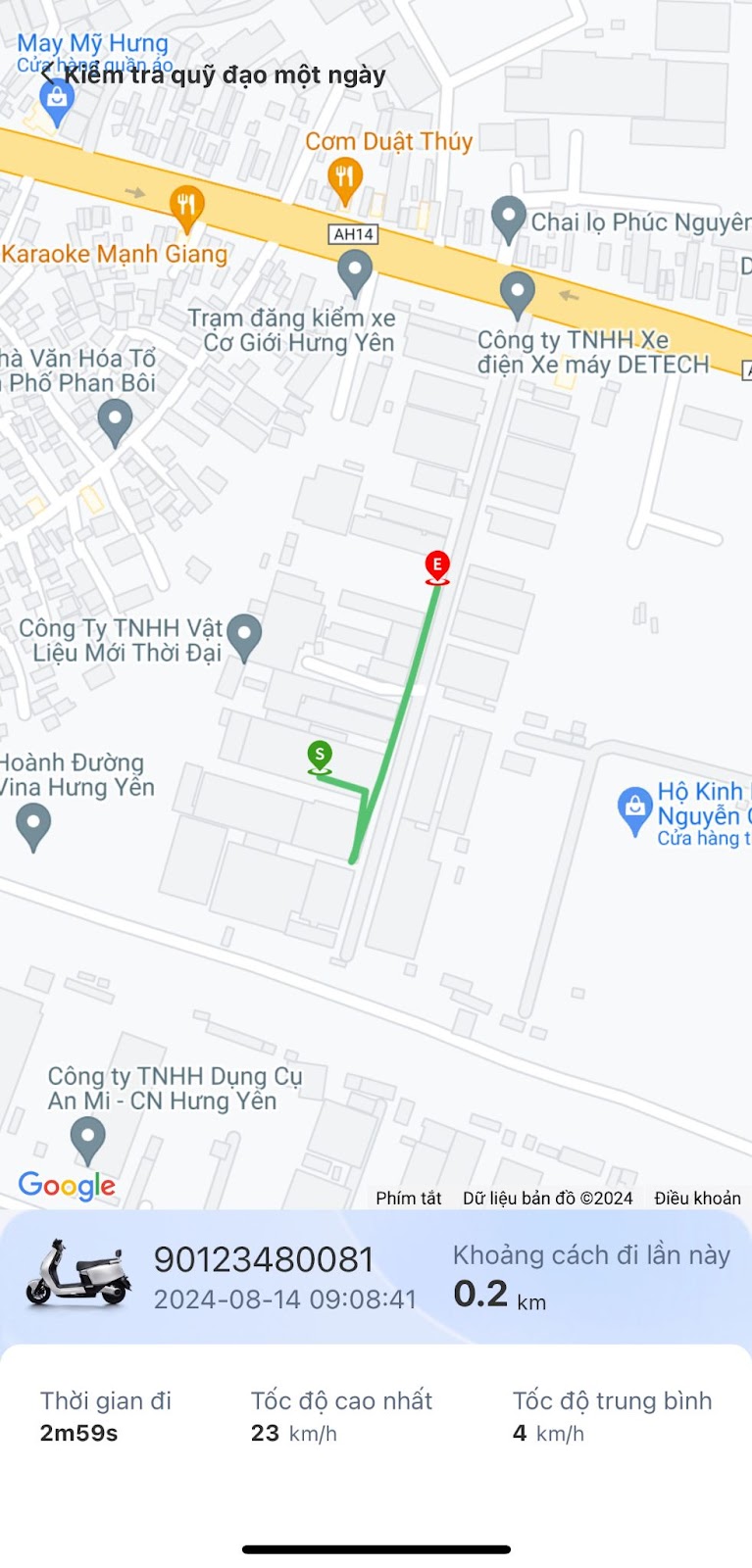752x1568 pixels.
Task: Go back from the daily trajectory check
Action: (46, 75)
